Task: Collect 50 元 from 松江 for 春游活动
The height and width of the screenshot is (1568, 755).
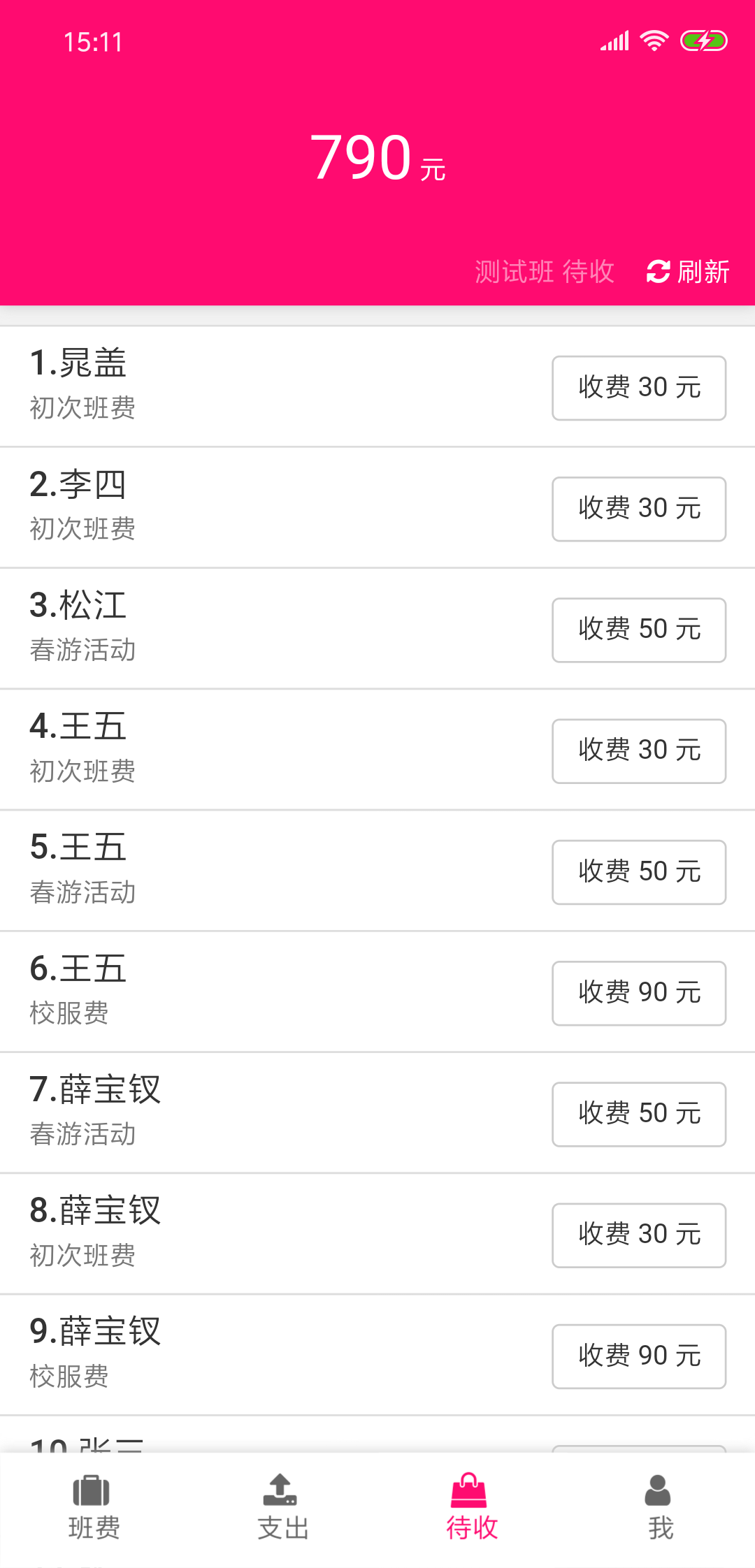Action: [639, 630]
